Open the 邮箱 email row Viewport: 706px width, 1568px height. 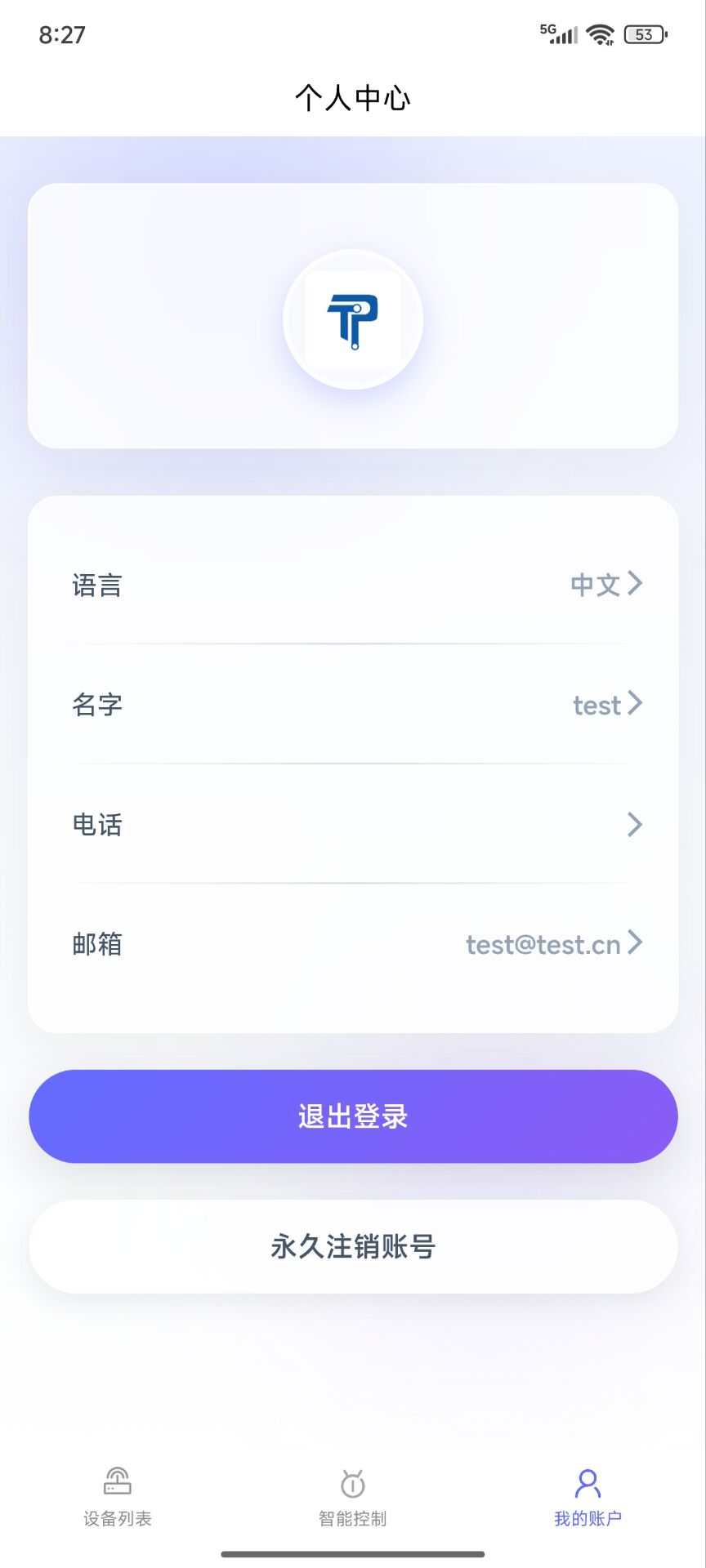pos(353,944)
